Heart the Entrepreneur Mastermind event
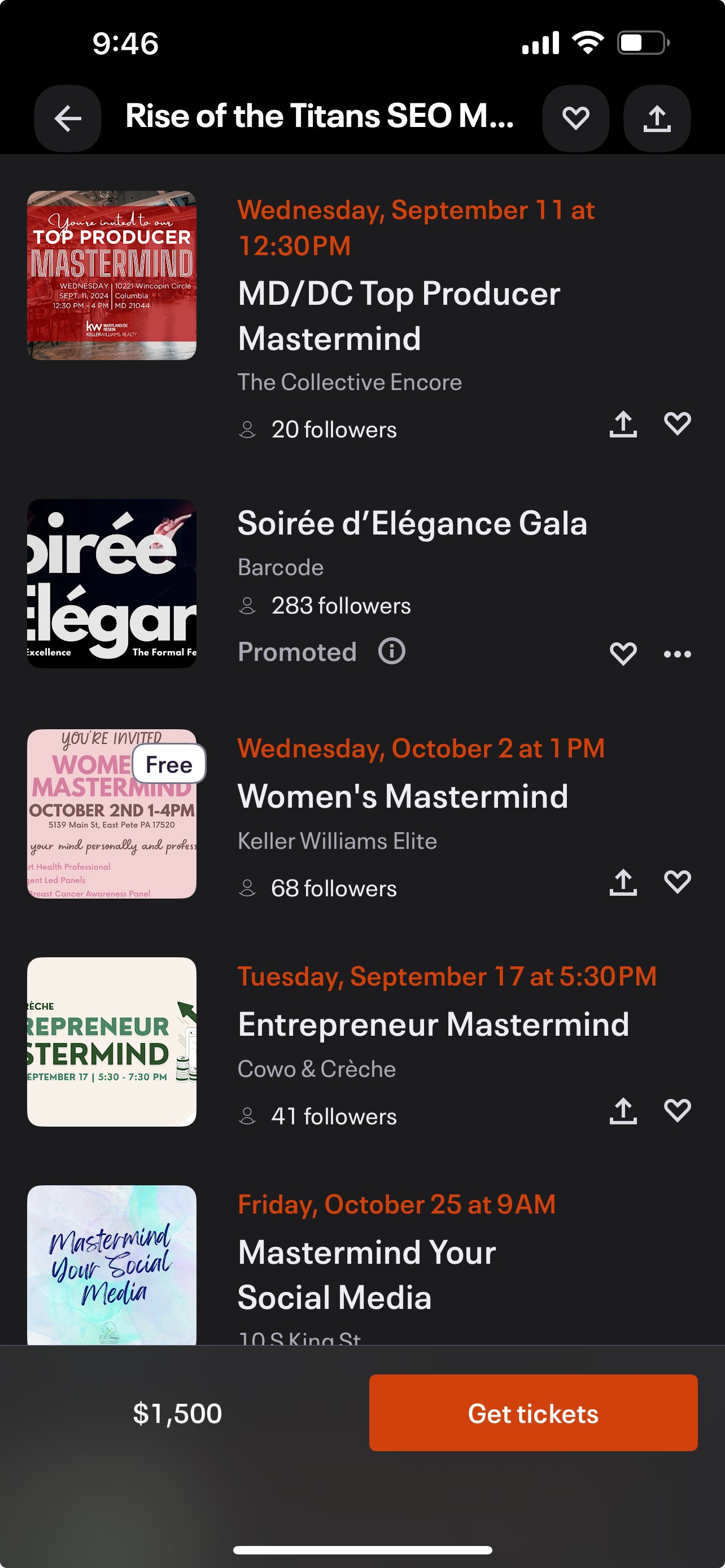Screen dimensions: 725x1568 click(677, 1111)
